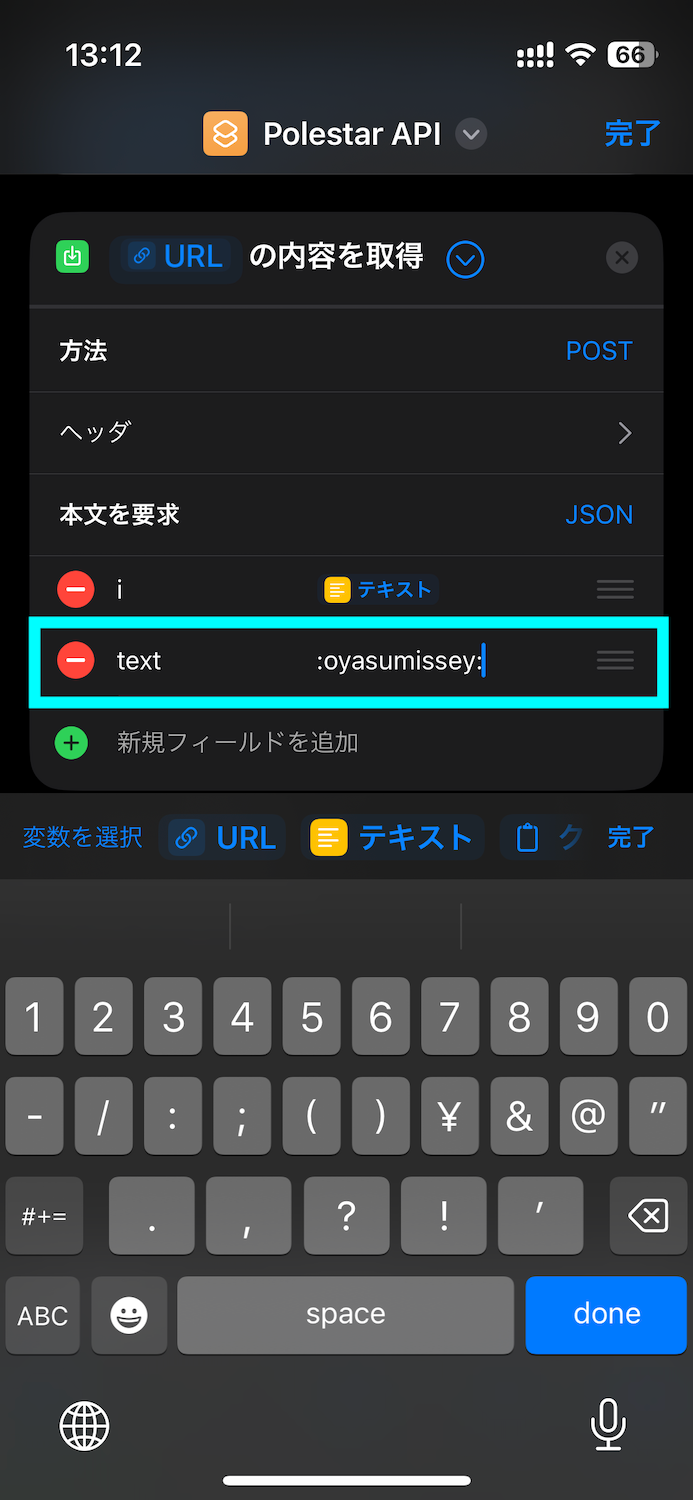Delete the "i" field

click(76, 590)
